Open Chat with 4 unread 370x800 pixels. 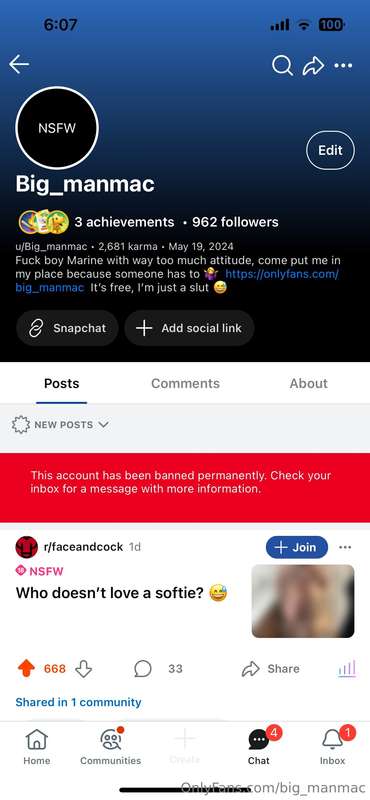pyautogui.click(x=260, y=746)
